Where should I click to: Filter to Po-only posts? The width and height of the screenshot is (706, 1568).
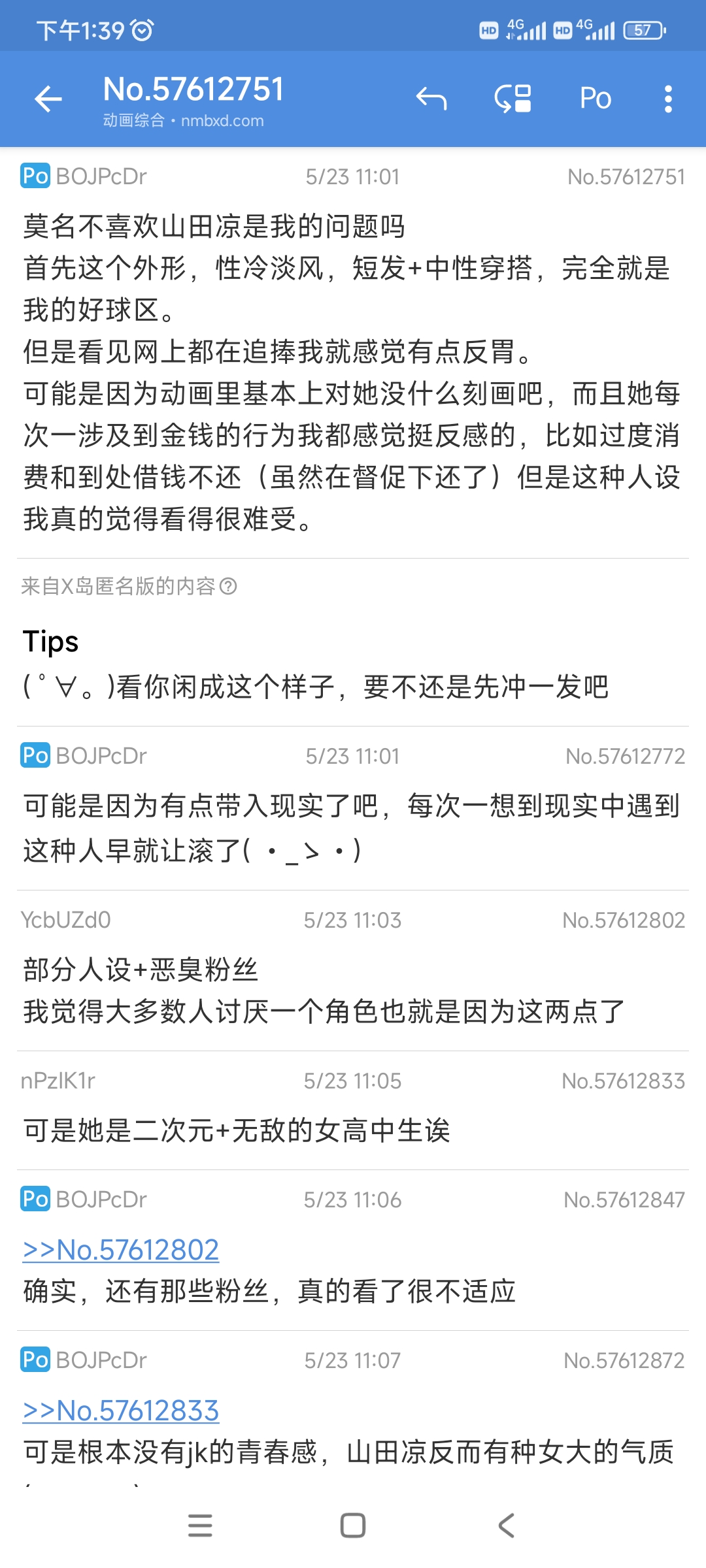pyautogui.click(x=595, y=99)
